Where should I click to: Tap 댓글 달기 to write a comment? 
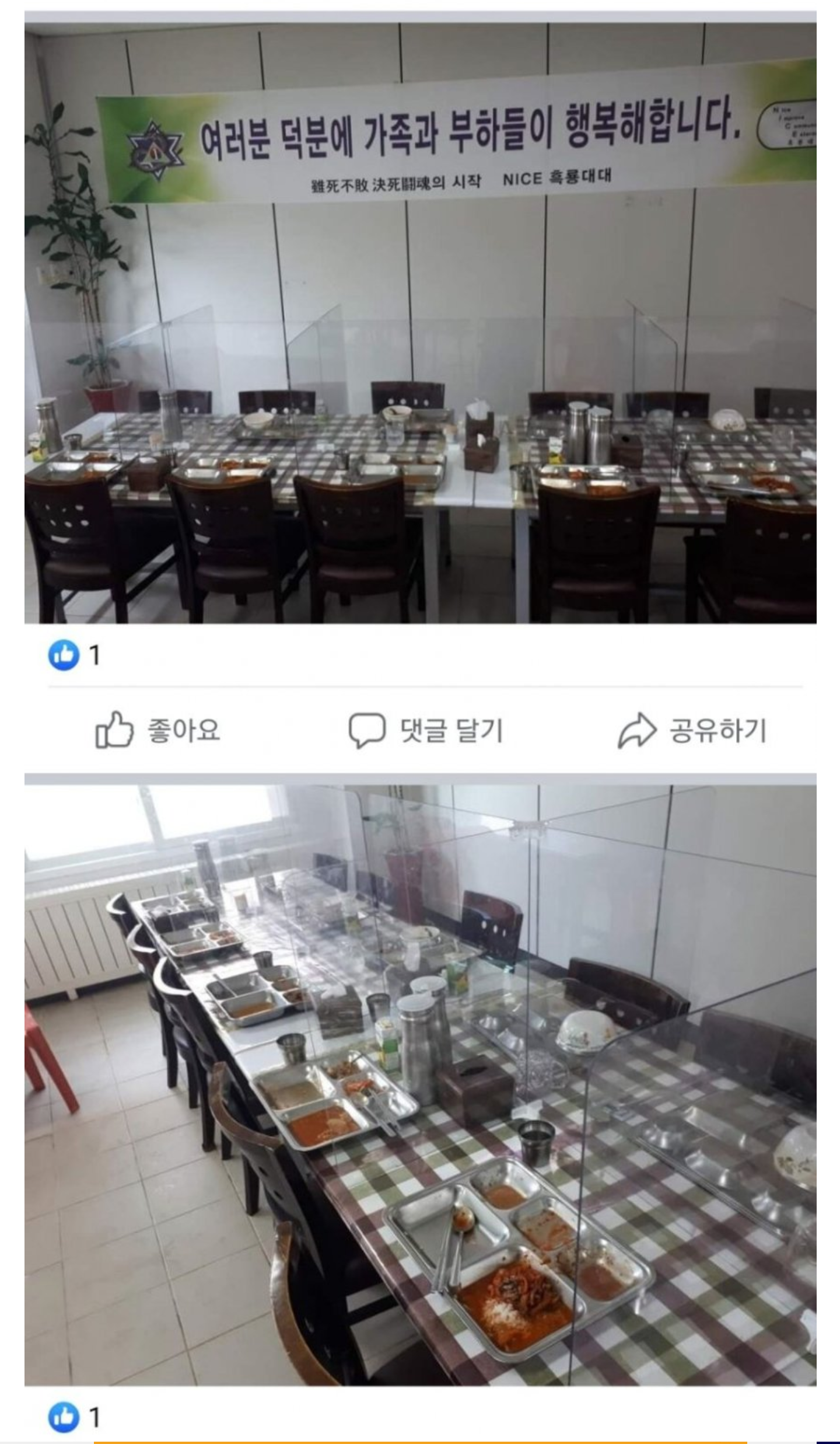(x=426, y=730)
